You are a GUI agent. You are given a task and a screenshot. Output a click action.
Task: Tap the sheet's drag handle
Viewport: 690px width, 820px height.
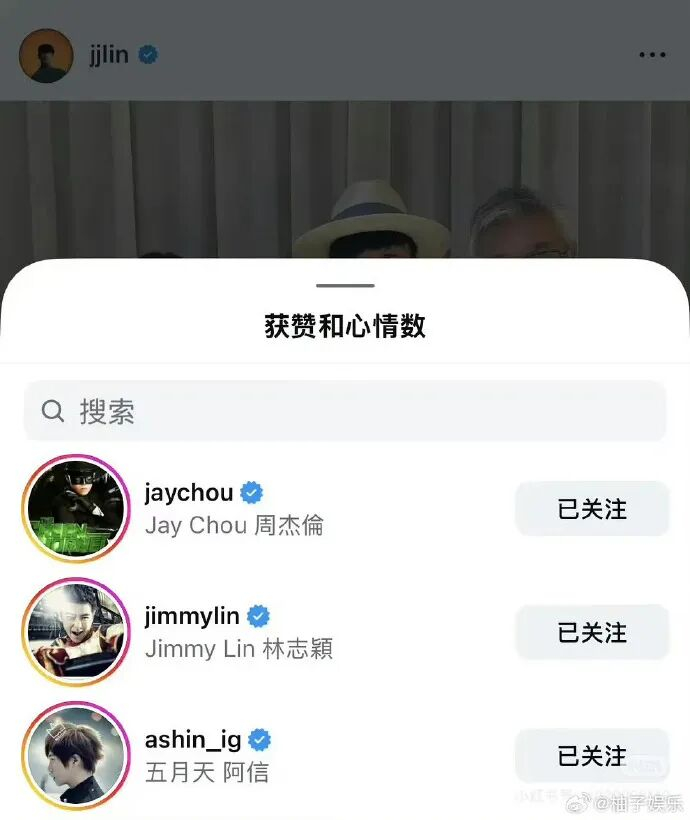click(x=345, y=286)
